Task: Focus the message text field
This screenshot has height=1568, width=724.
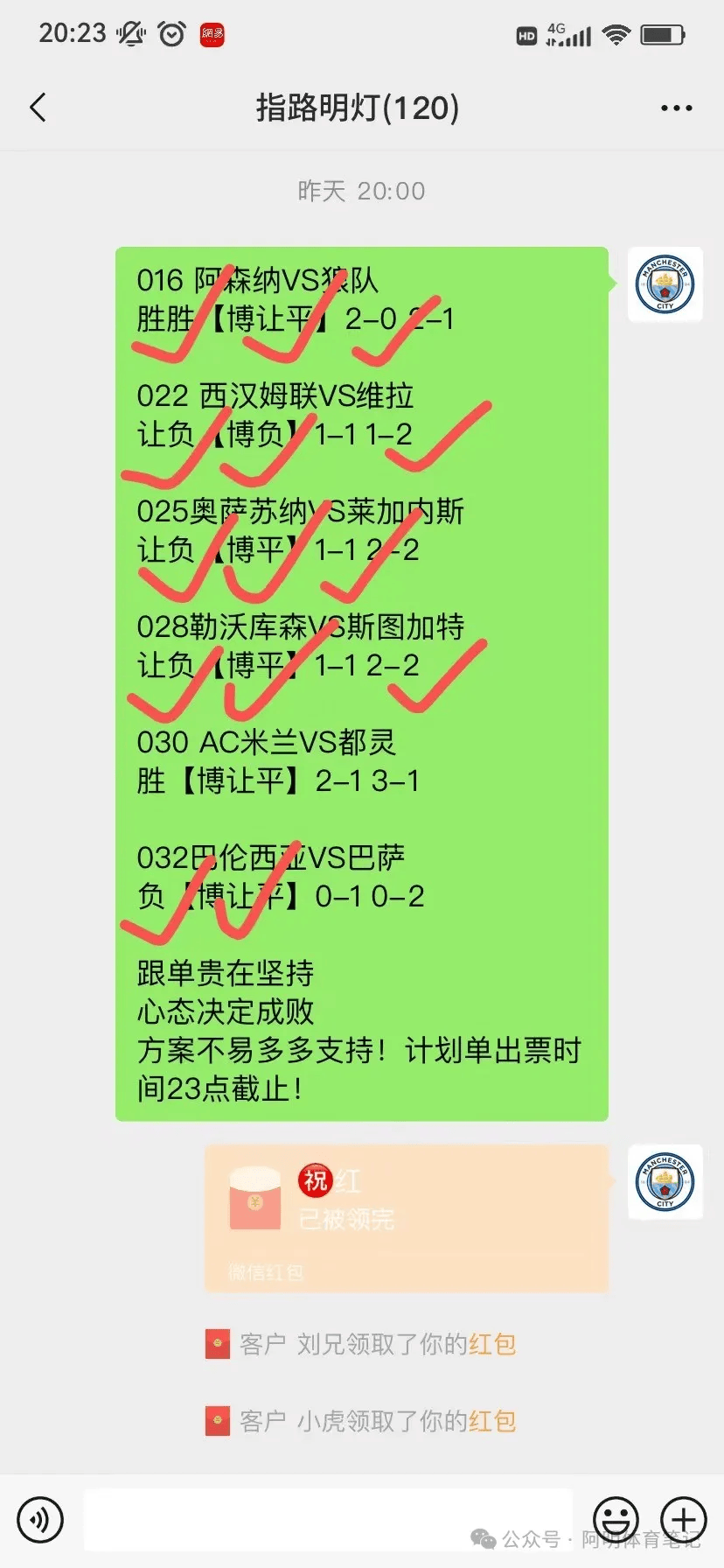Action: (x=328, y=1519)
